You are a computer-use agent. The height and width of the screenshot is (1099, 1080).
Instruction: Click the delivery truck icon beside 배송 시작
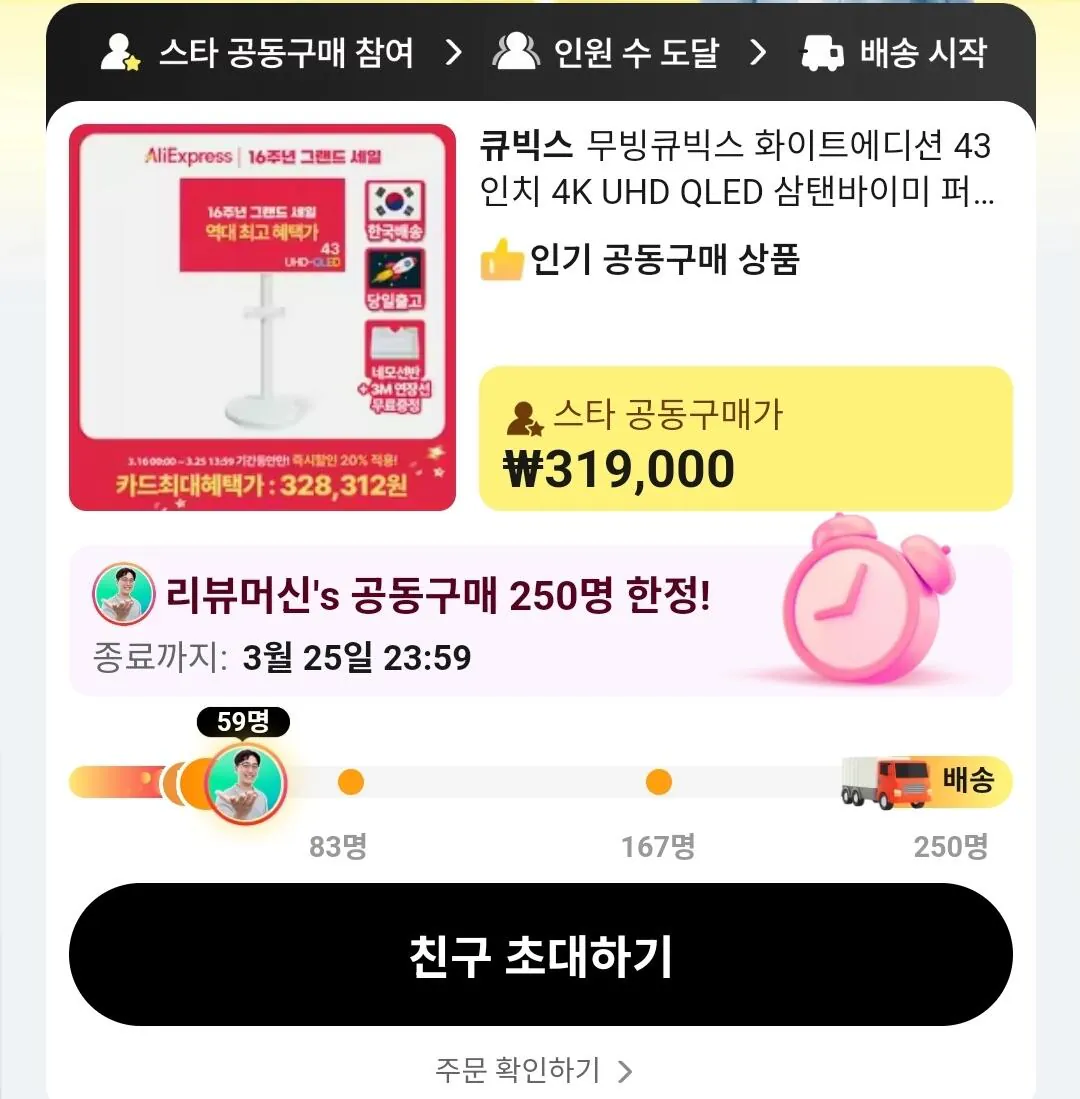pyautogui.click(x=820, y=53)
